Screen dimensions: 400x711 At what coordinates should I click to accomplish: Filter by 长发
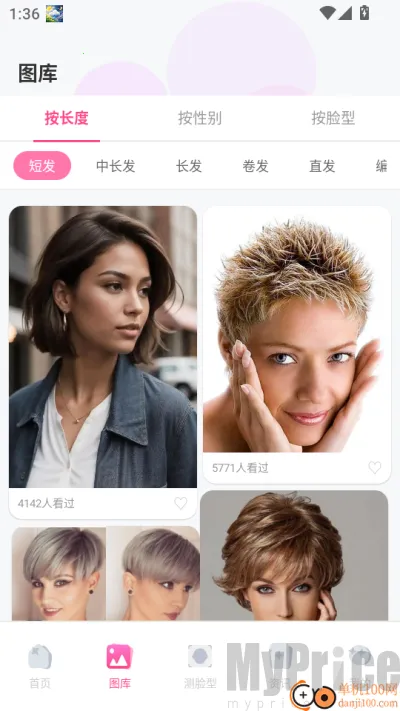(189, 166)
